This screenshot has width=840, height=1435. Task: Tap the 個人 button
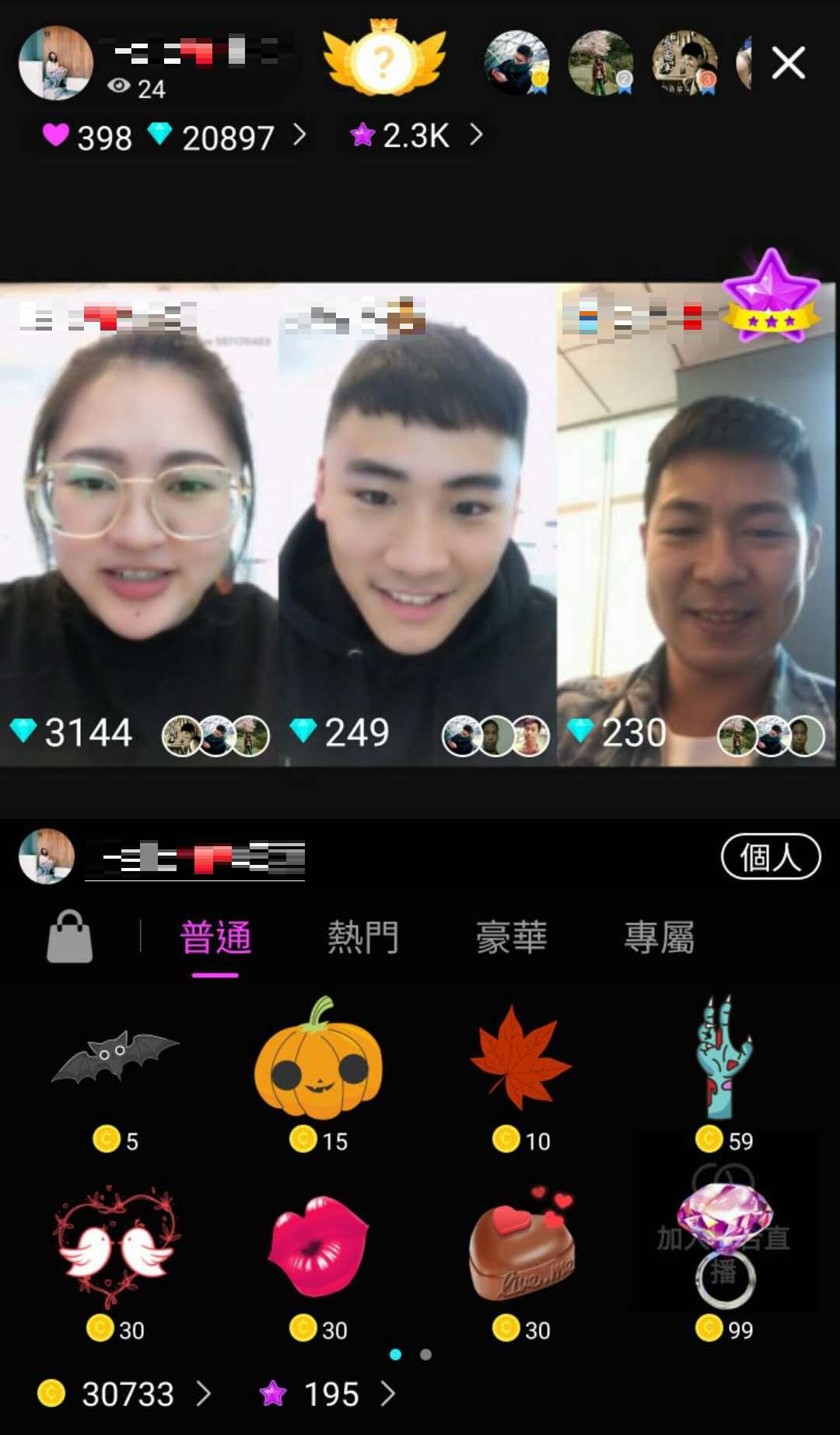(x=770, y=856)
